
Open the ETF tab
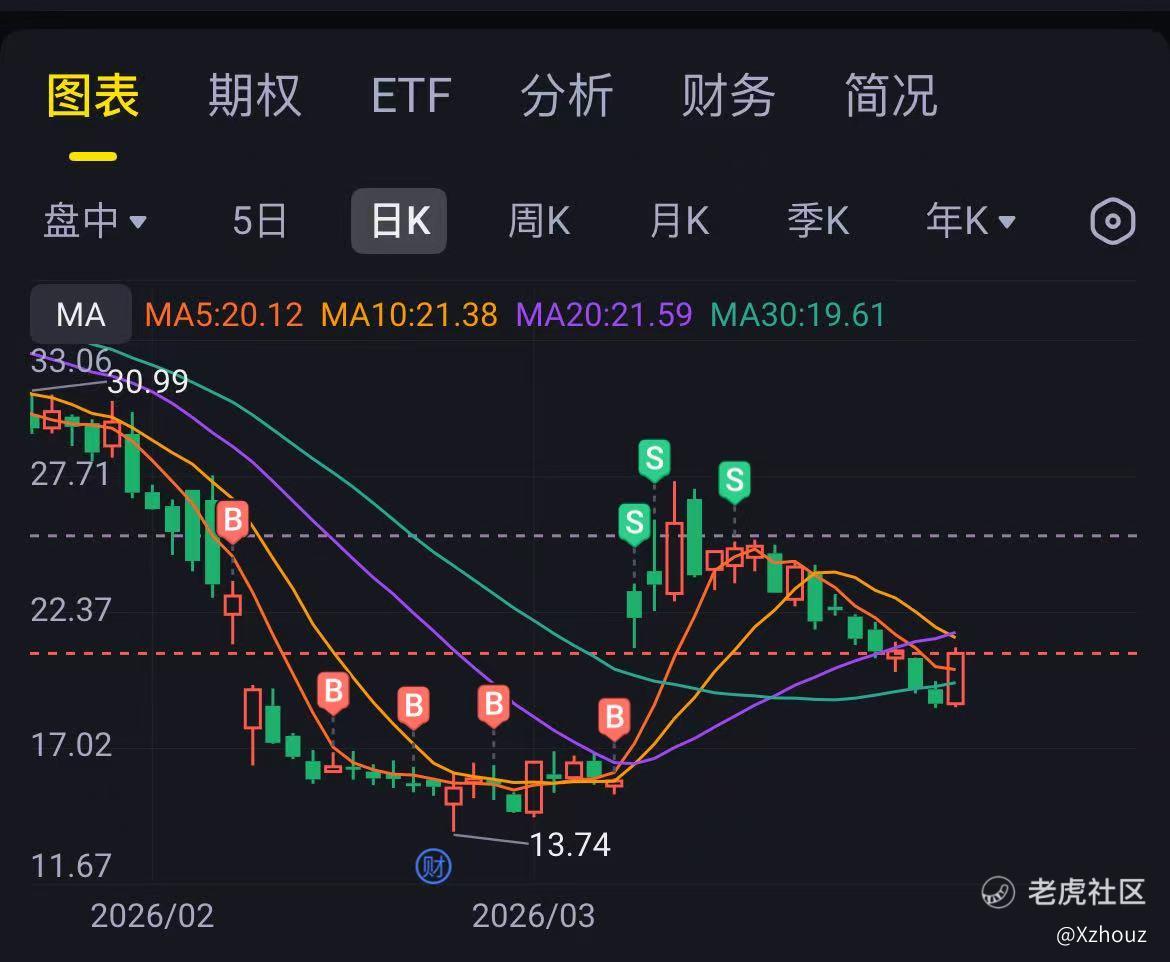coord(411,96)
